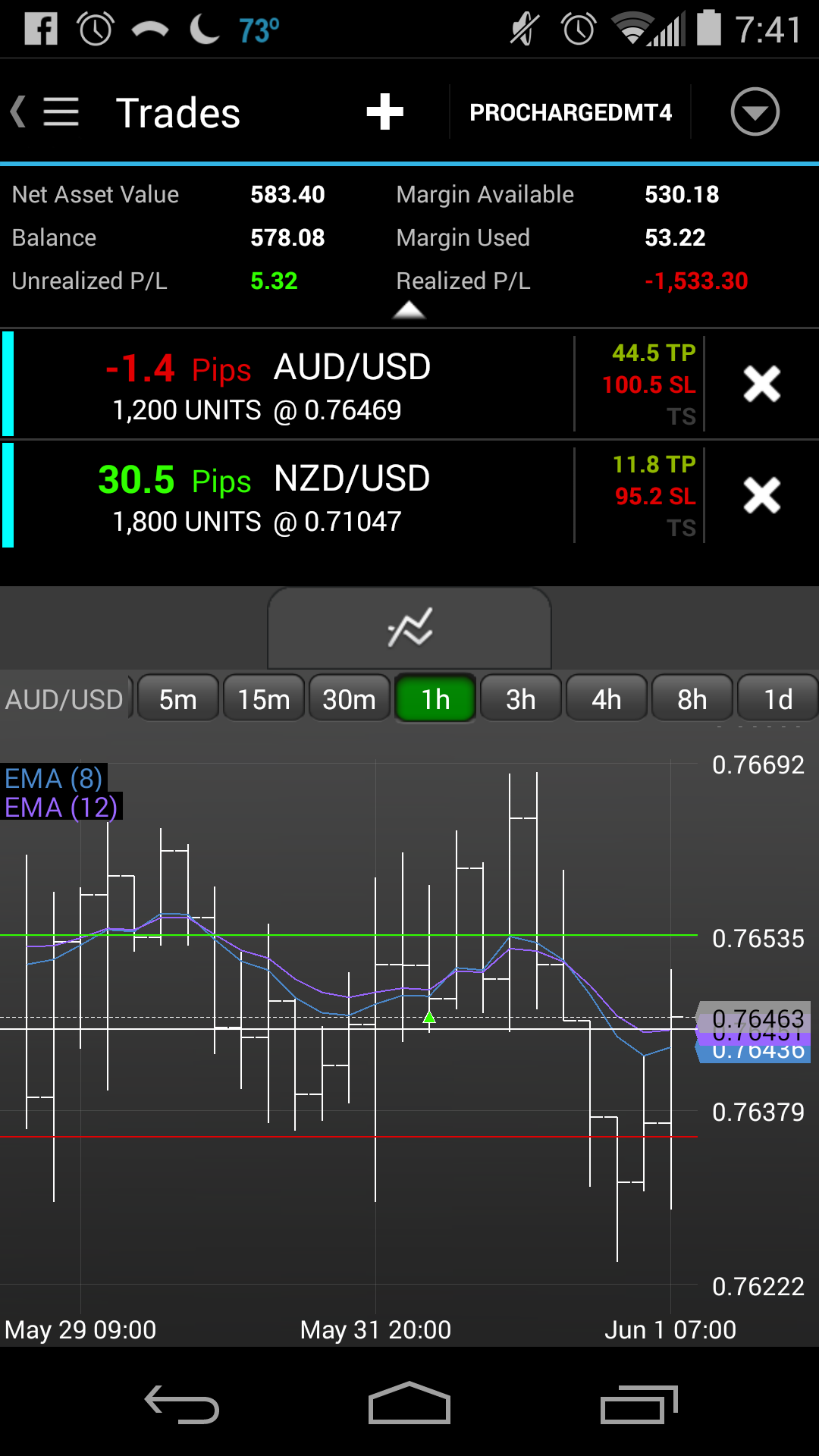
Task: Go back using system back button
Action: coord(182,1404)
